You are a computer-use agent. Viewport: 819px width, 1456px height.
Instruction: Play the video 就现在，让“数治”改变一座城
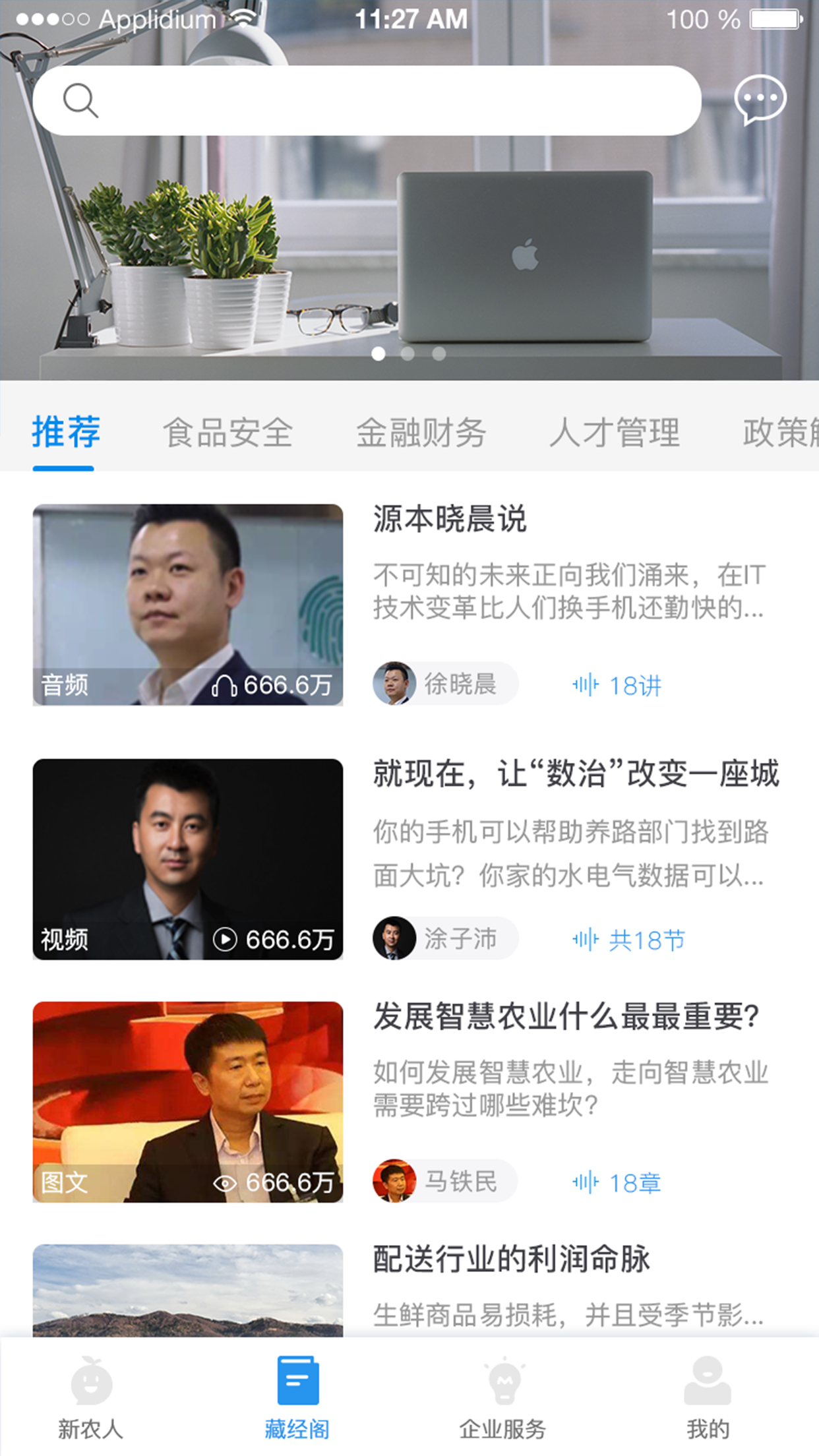point(188,859)
